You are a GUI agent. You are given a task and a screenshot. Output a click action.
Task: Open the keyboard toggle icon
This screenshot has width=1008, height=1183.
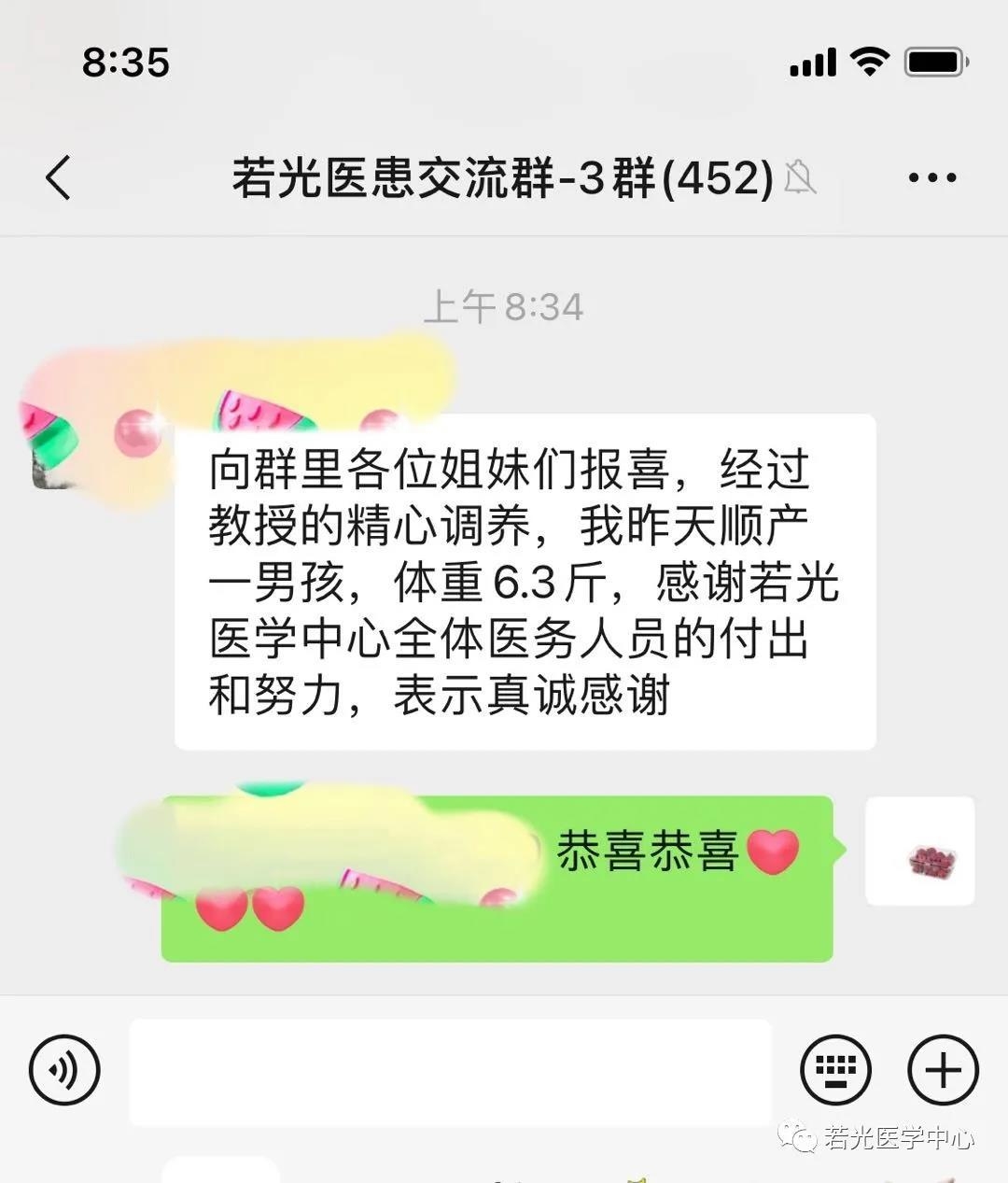[x=835, y=1070]
